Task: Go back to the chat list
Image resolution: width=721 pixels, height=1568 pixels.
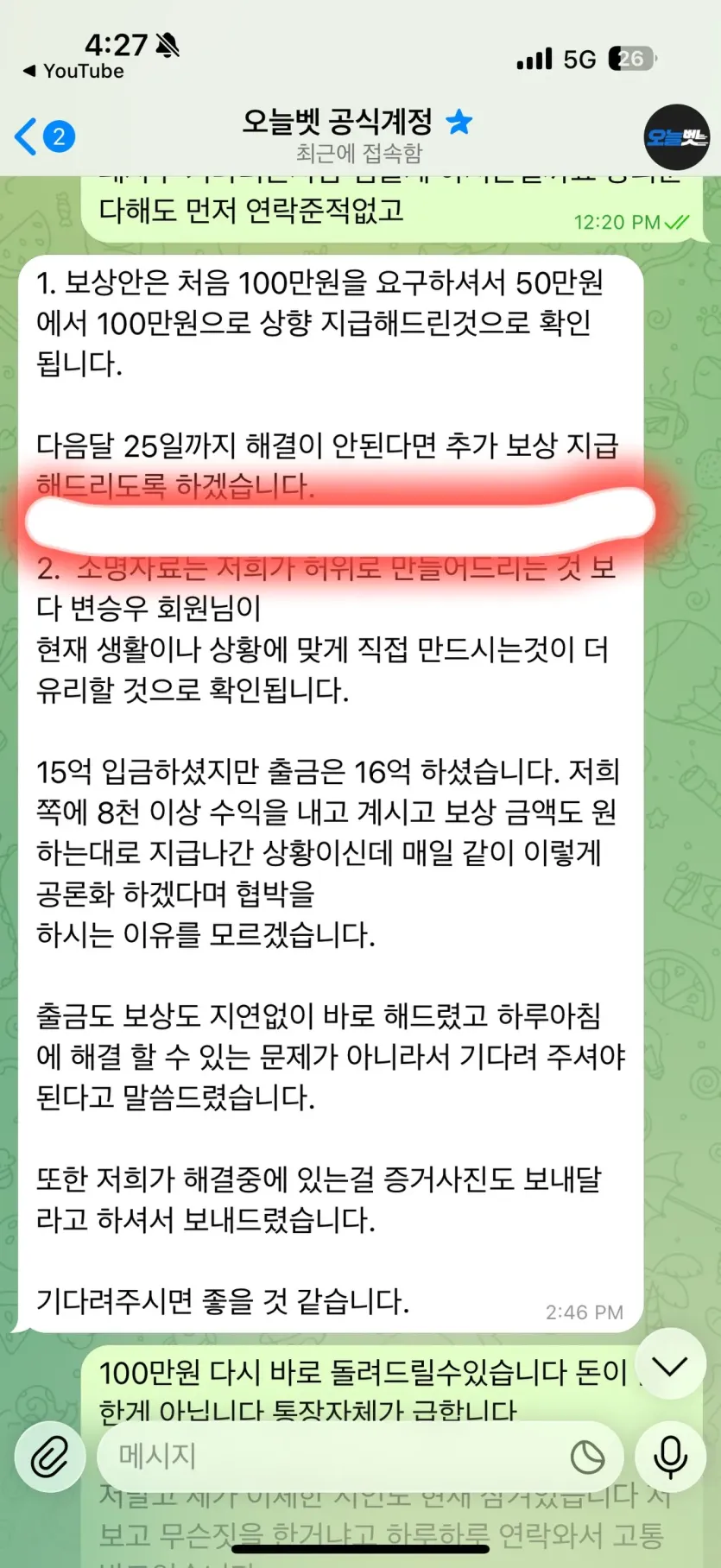Action: click(44, 136)
